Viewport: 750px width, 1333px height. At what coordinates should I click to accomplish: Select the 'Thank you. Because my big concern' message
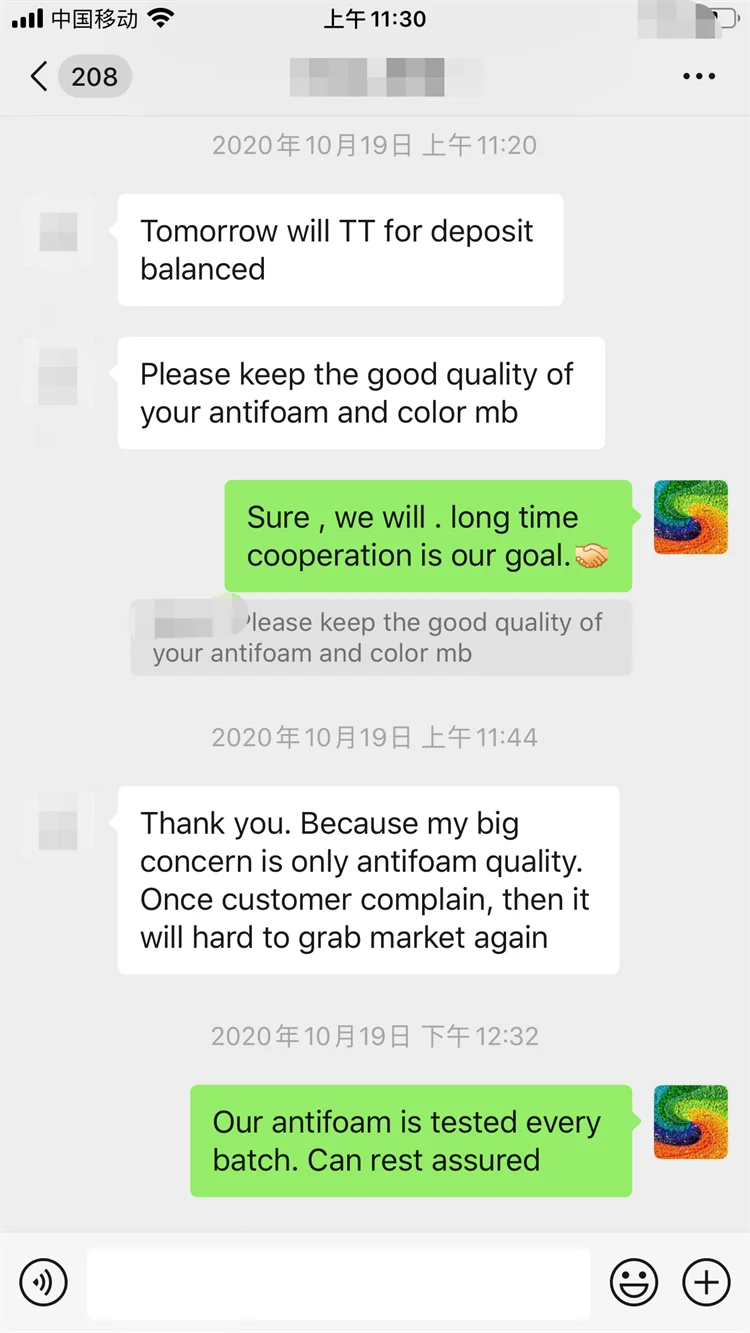tap(367, 879)
